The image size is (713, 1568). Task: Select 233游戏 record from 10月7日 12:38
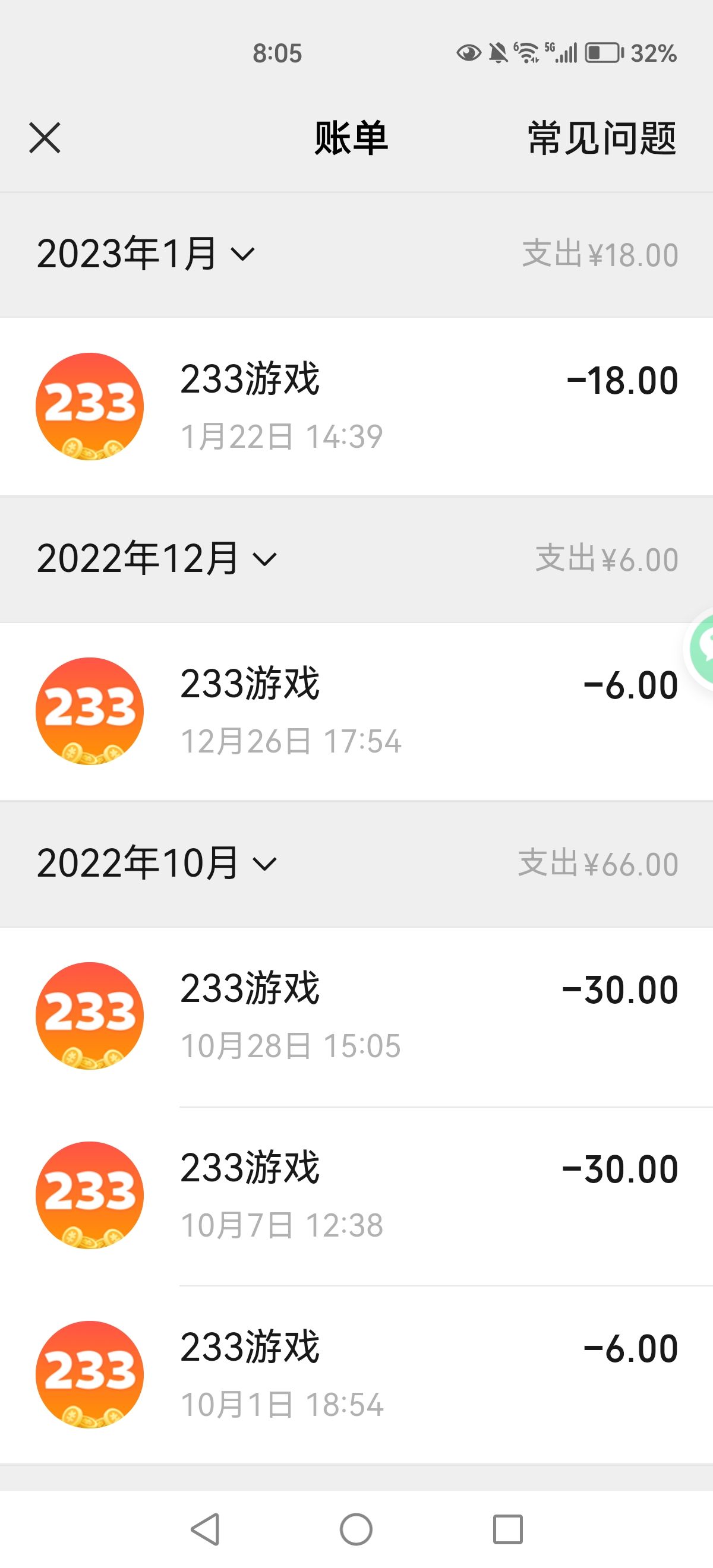click(356, 1196)
